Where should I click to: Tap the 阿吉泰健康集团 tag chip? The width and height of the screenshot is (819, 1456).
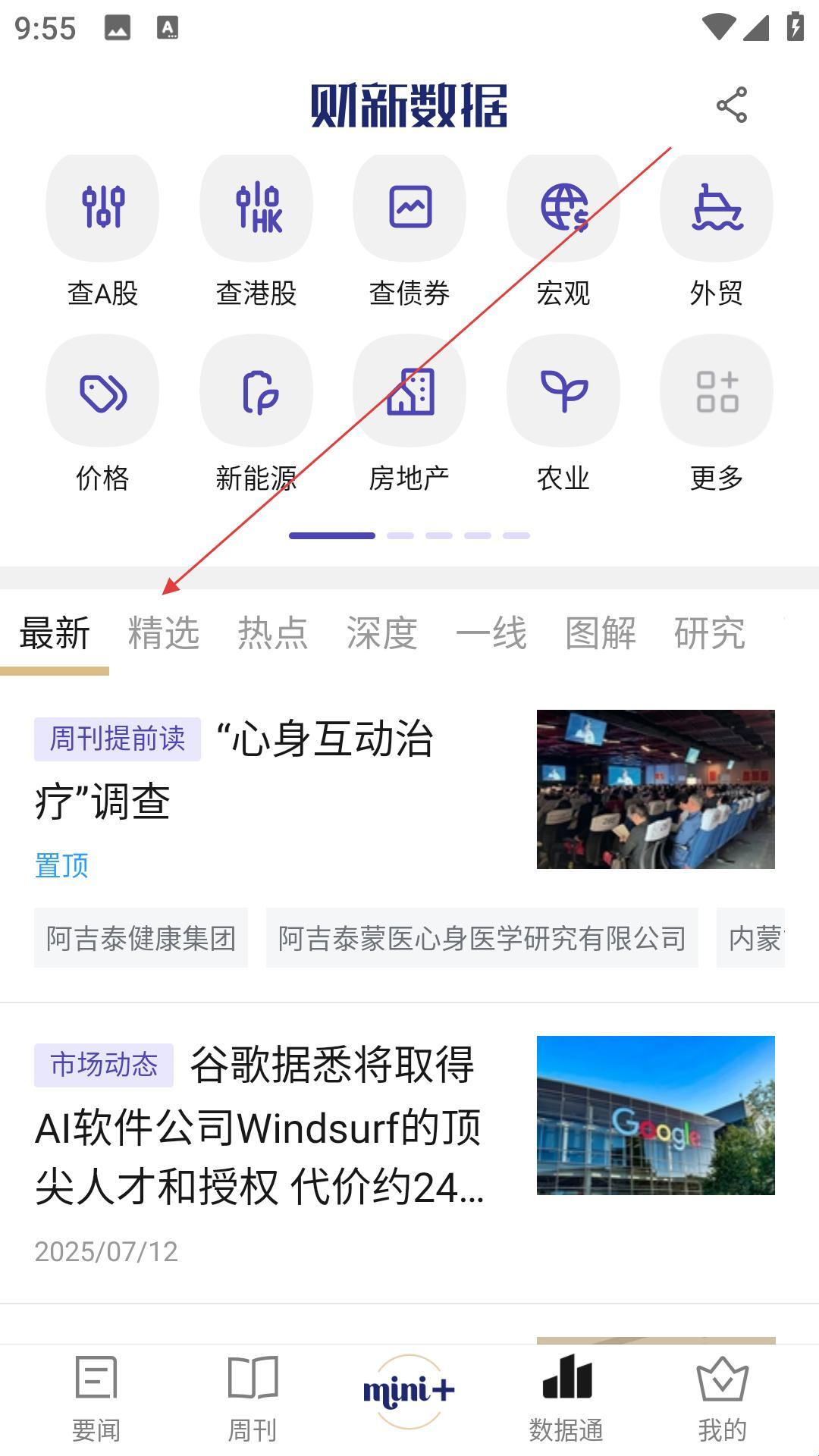(x=141, y=938)
